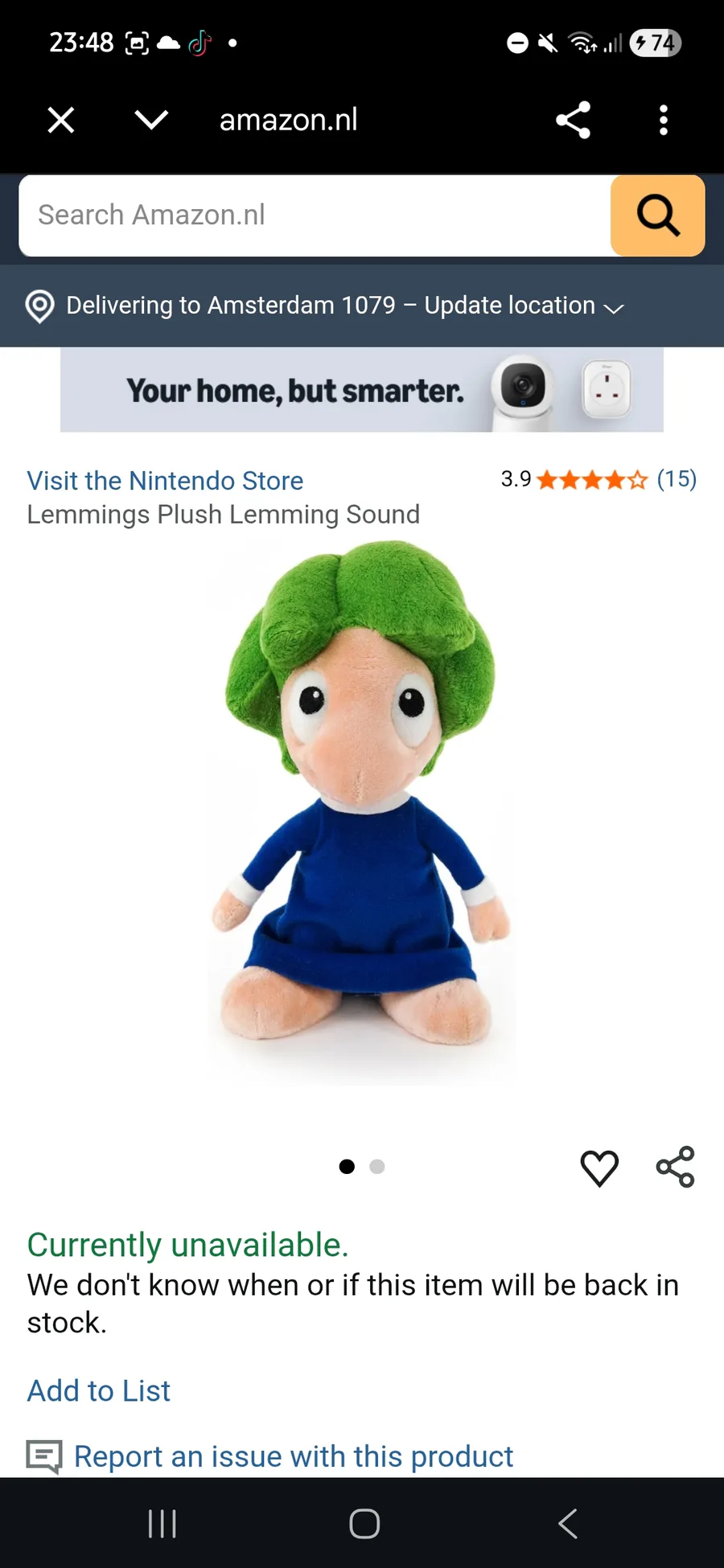Go to the second product image dot
Viewport: 724px width, 1568px height.
click(377, 1167)
